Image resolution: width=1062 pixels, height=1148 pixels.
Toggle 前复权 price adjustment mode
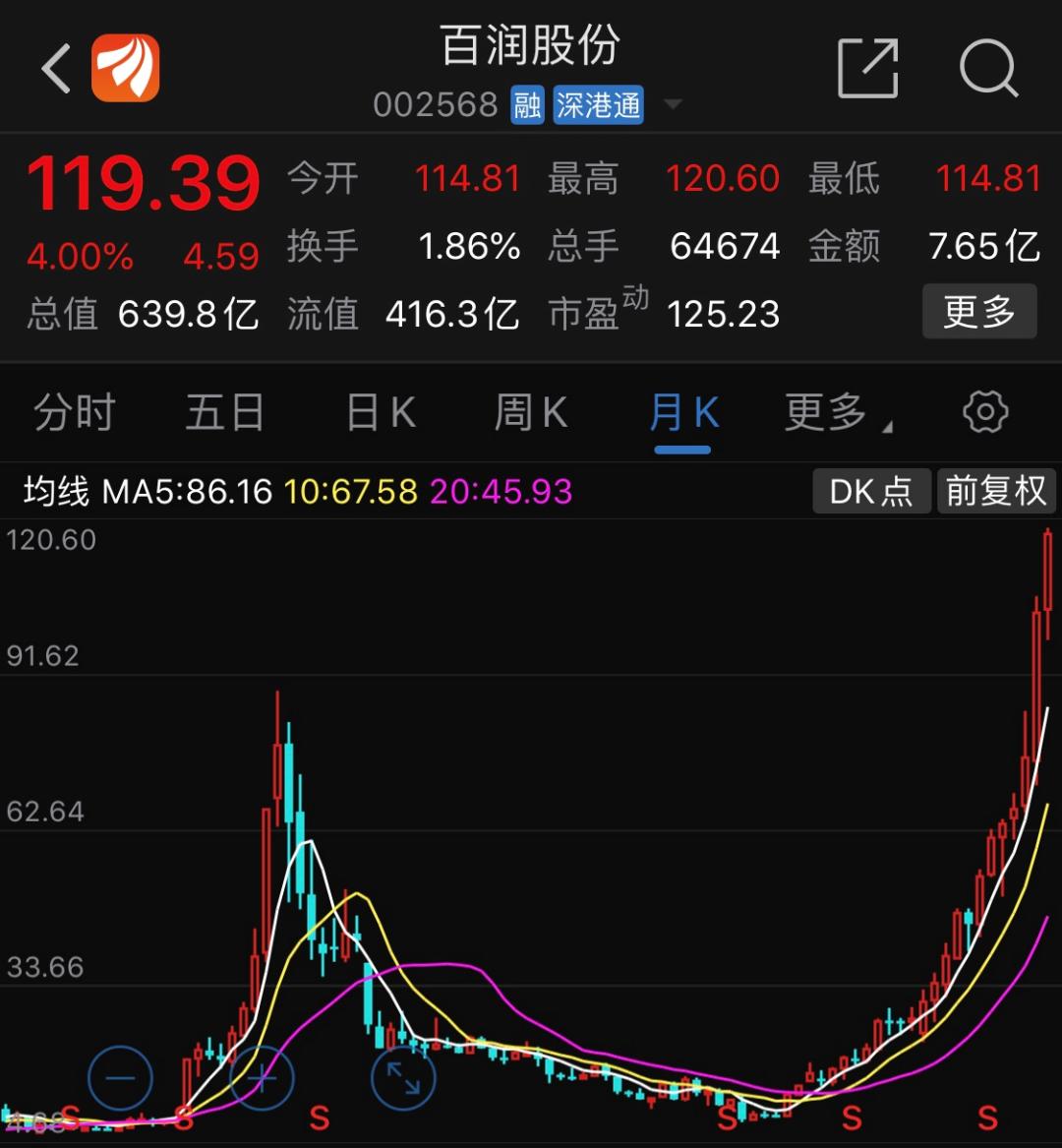[996, 491]
